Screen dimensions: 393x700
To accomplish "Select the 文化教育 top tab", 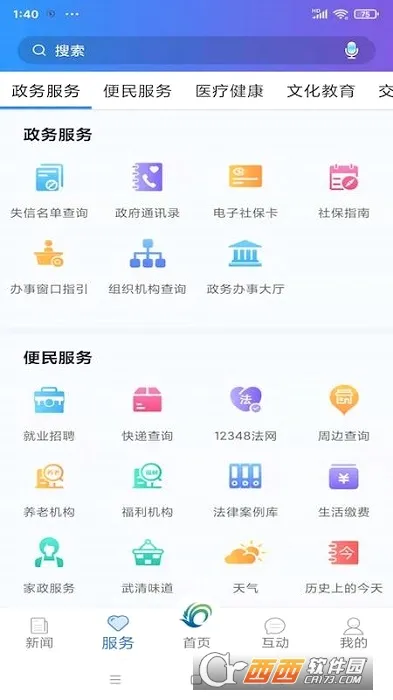I will [x=321, y=91].
